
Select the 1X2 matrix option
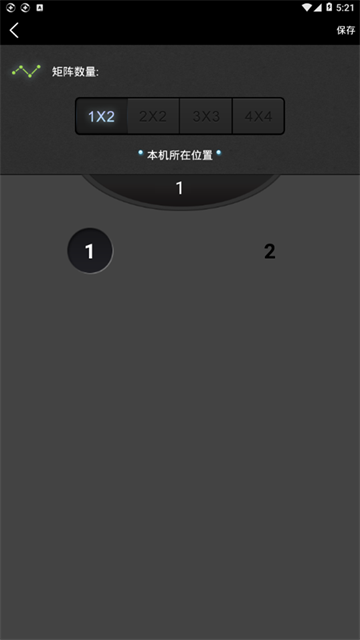coord(102,116)
